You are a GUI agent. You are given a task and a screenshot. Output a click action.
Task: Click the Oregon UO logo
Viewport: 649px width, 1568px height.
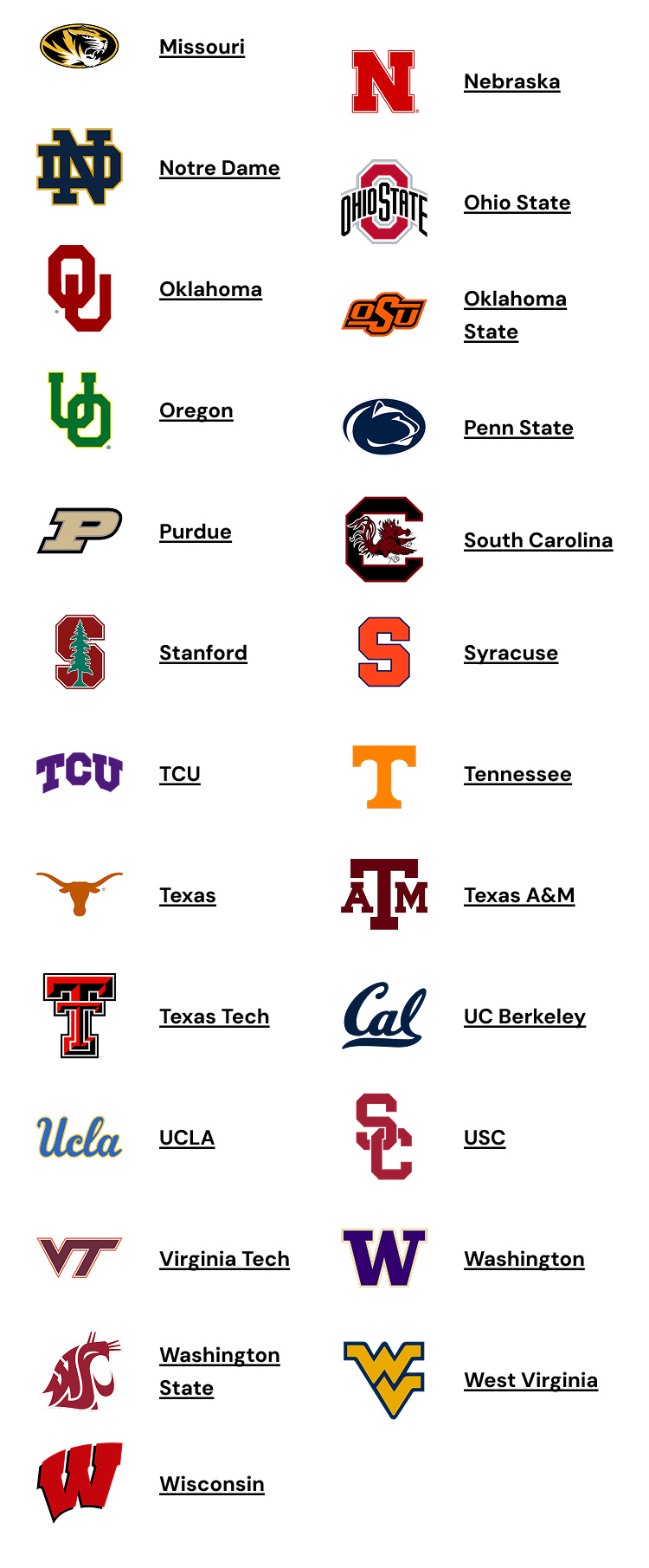tap(78, 410)
